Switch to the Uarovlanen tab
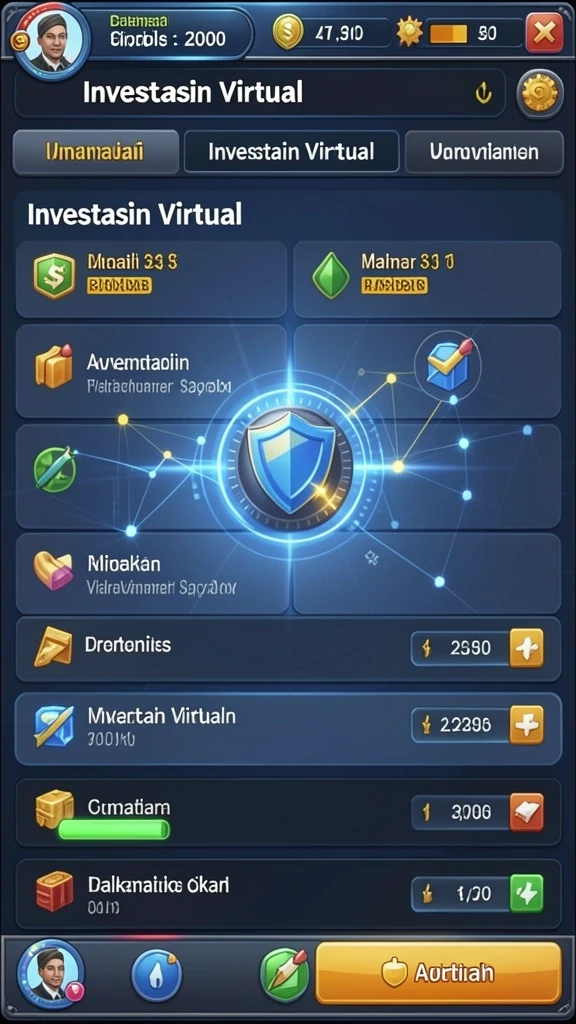The width and height of the screenshot is (576, 1024). click(484, 152)
